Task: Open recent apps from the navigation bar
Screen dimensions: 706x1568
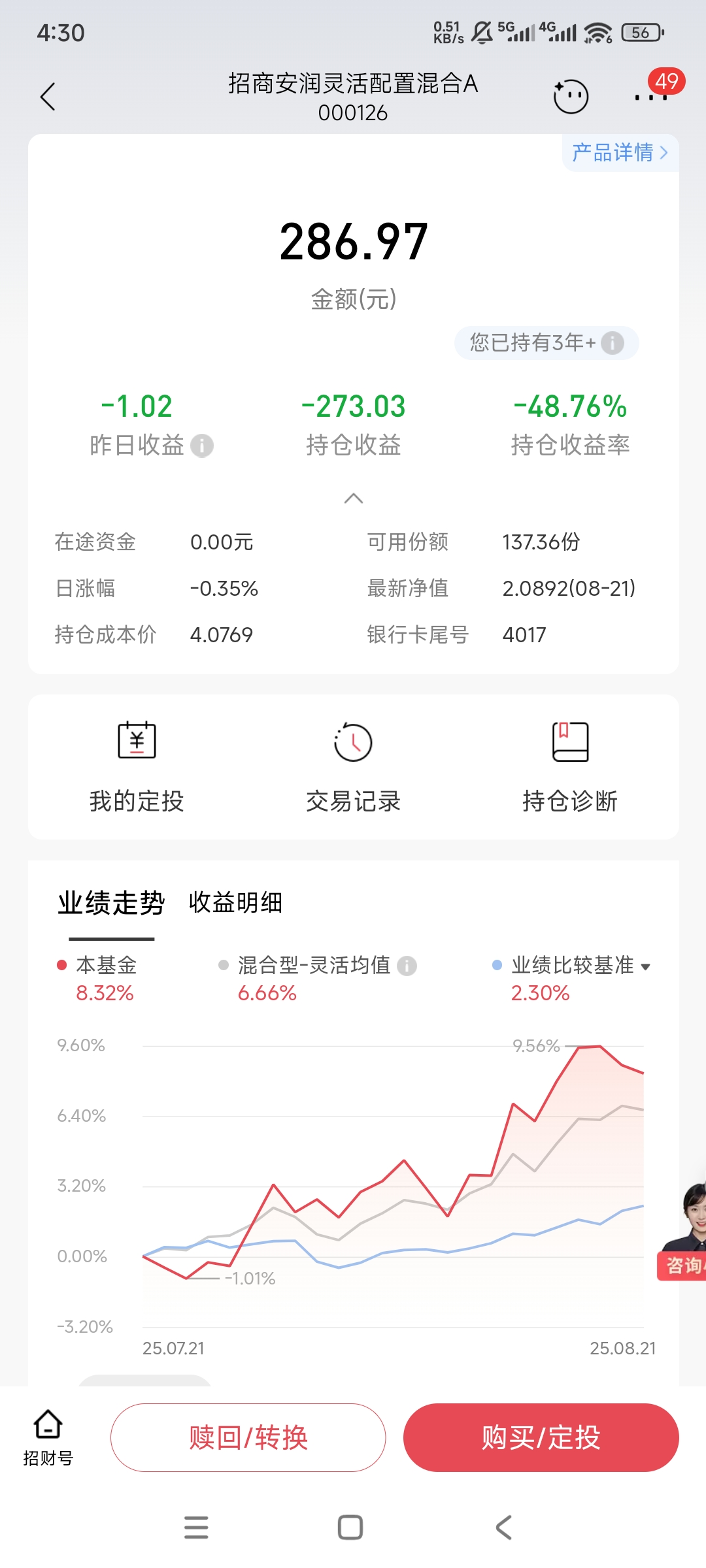Action: (196, 1527)
